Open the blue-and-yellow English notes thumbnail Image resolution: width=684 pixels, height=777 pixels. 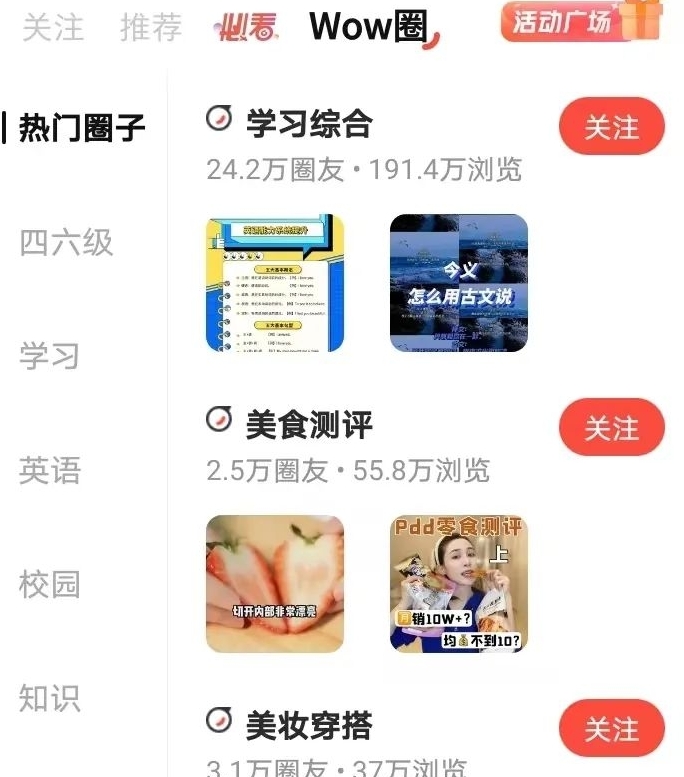(275, 283)
